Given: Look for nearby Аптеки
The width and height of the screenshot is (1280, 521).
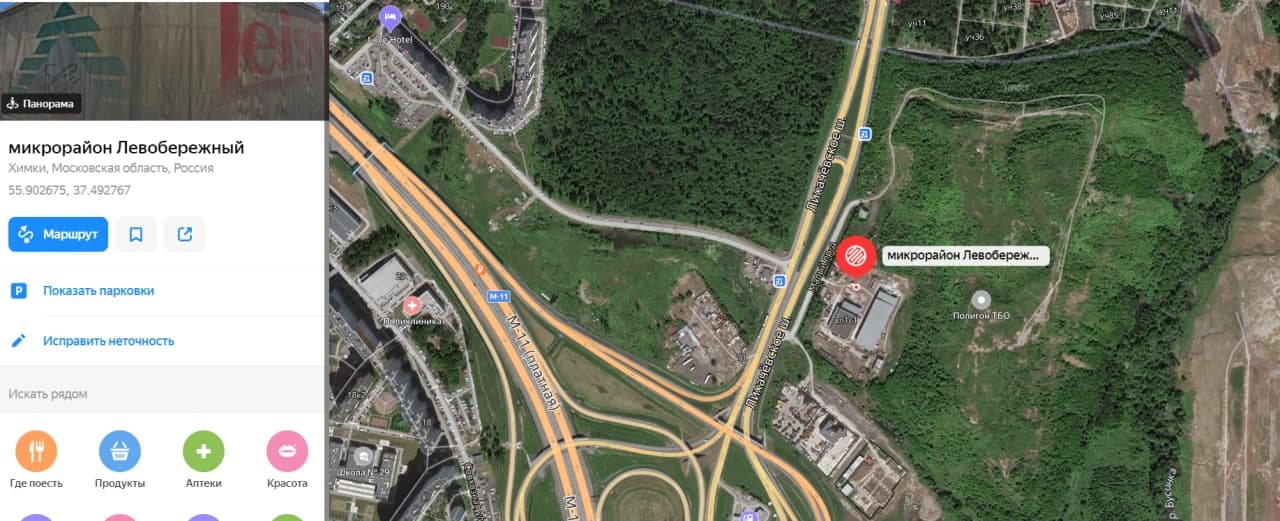Looking at the screenshot, I should click(203, 452).
